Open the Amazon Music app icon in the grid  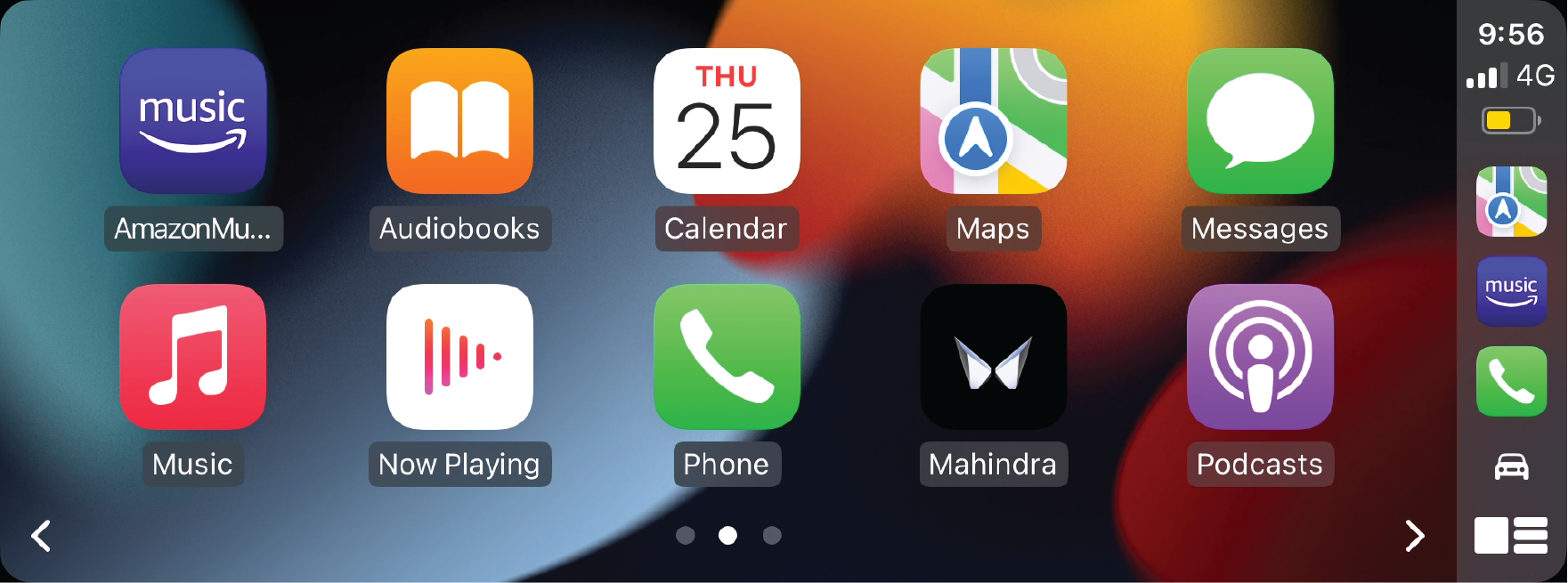tap(193, 121)
